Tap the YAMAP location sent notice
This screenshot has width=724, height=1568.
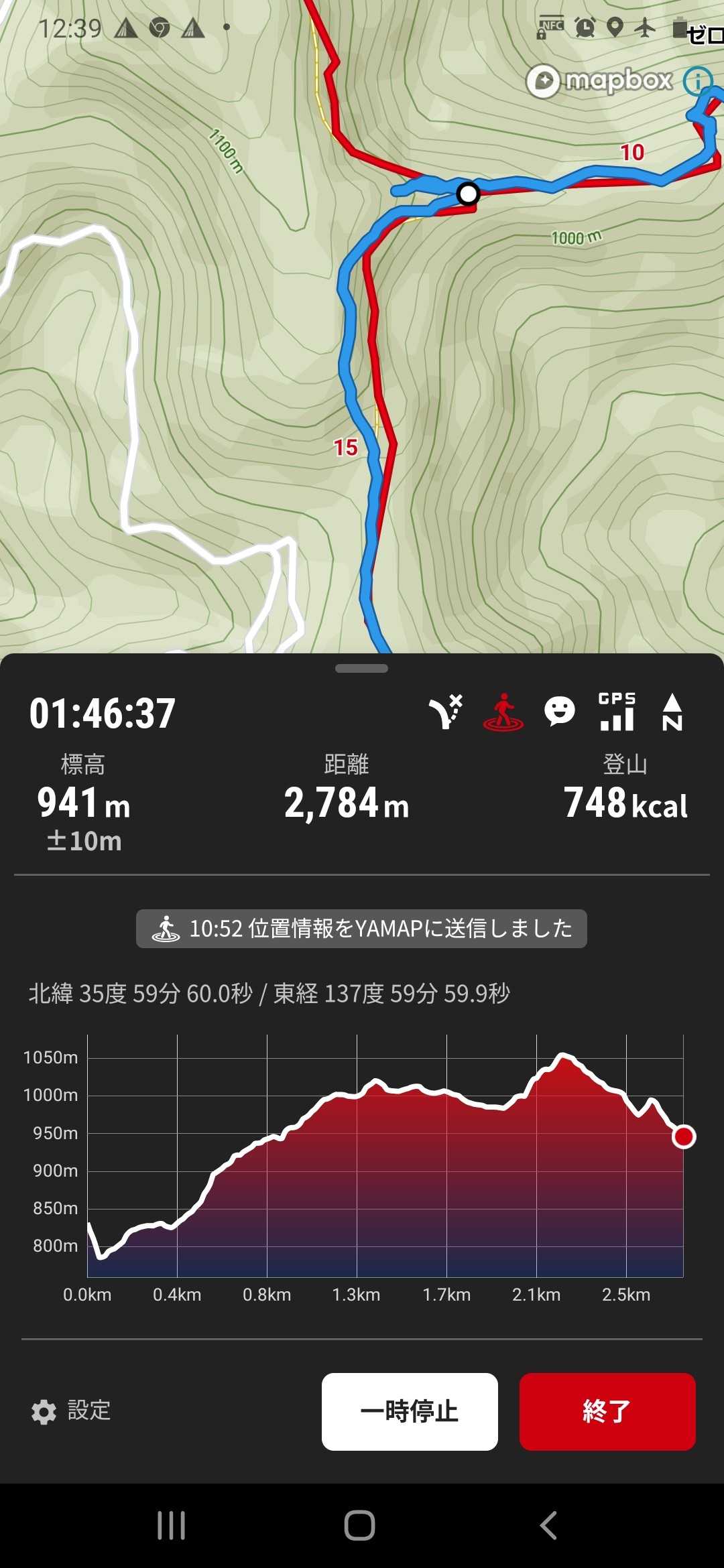(x=361, y=929)
